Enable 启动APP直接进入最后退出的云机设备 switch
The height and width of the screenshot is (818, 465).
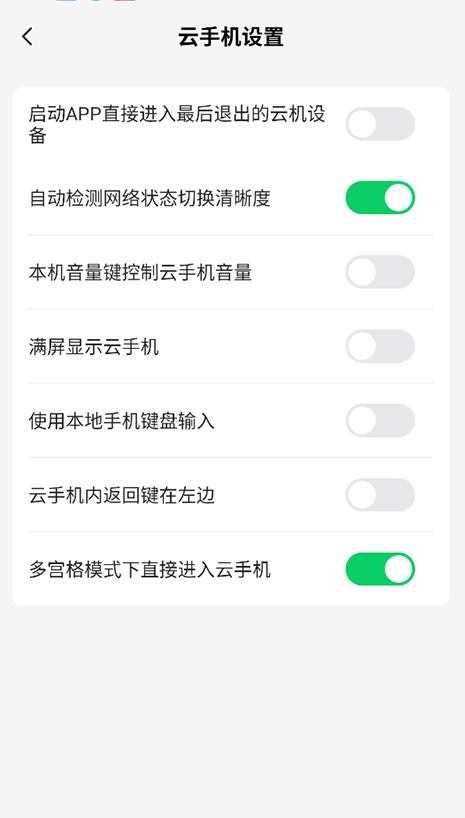pyautogui.click(x=380, y=124)
